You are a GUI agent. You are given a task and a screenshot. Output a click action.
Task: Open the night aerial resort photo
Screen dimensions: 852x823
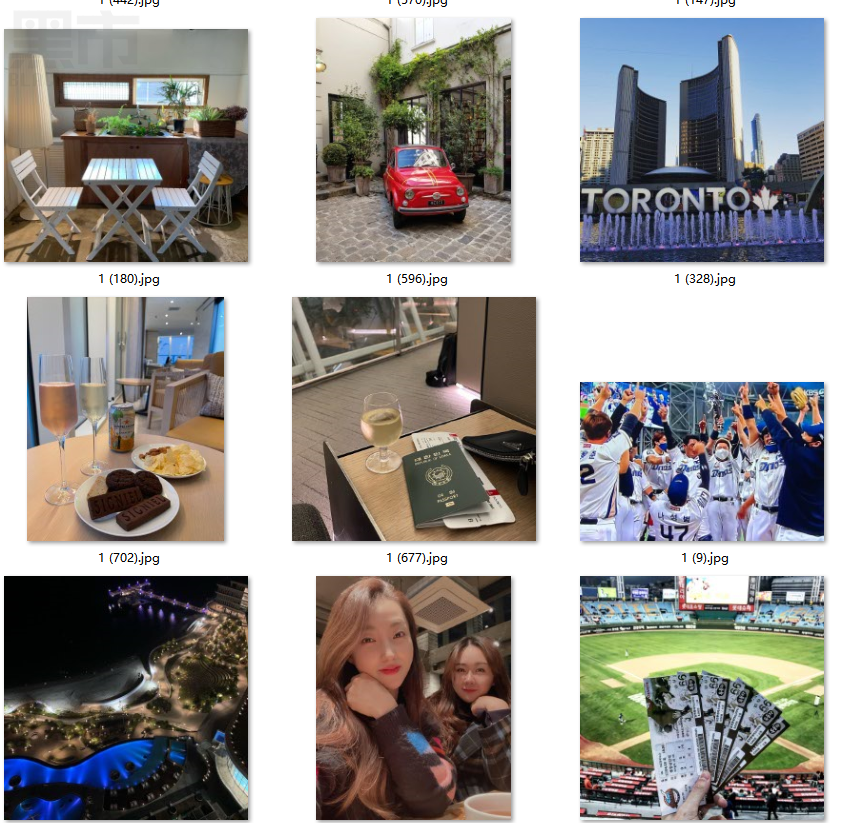click(x=126, y=698)
